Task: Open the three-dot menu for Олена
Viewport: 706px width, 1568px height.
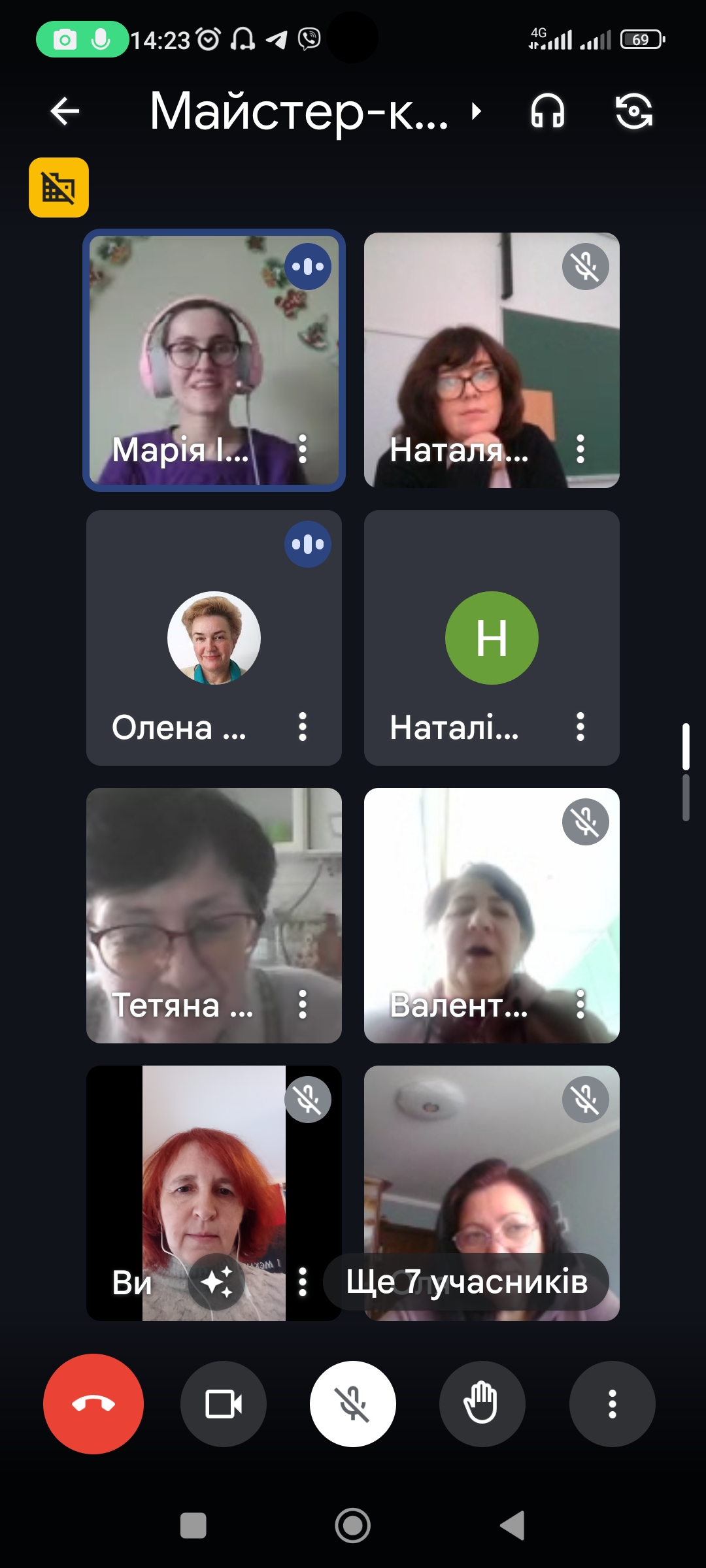Action: (302, 727)
